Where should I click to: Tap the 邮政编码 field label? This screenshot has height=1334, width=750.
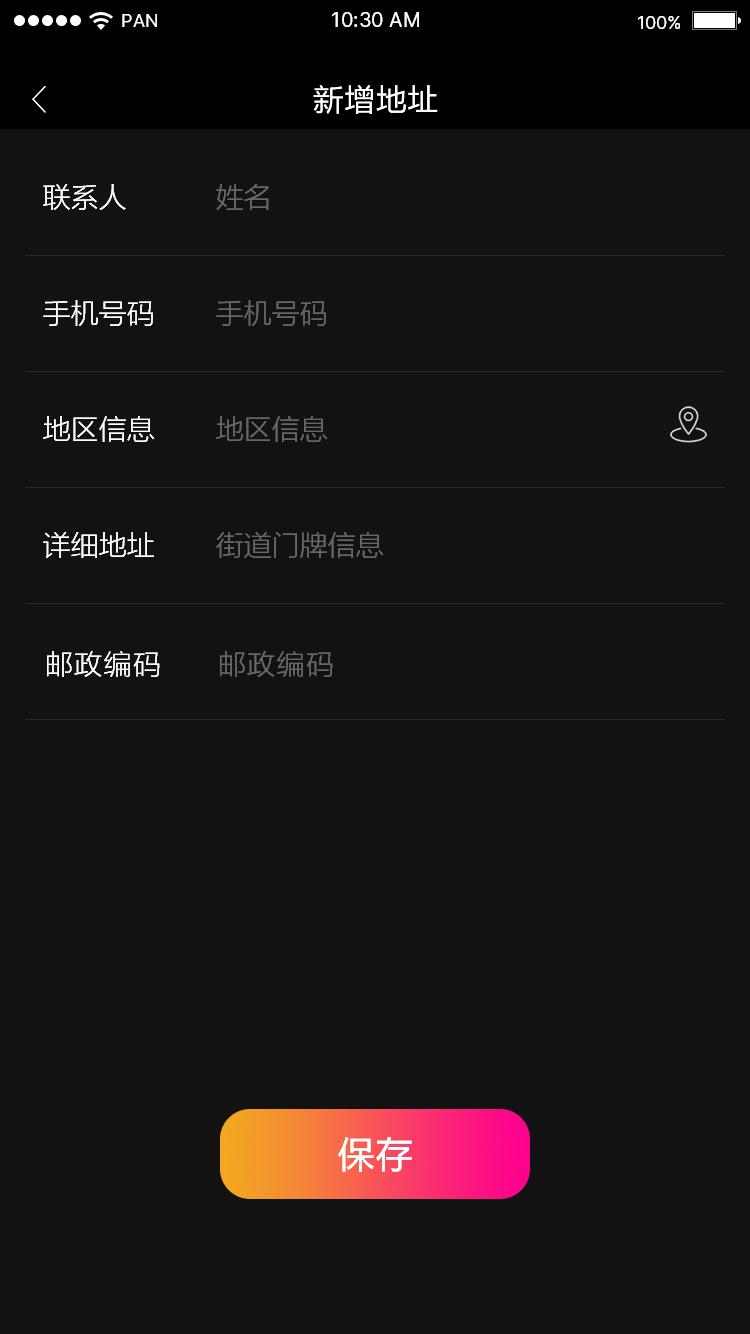click(105, 663)
